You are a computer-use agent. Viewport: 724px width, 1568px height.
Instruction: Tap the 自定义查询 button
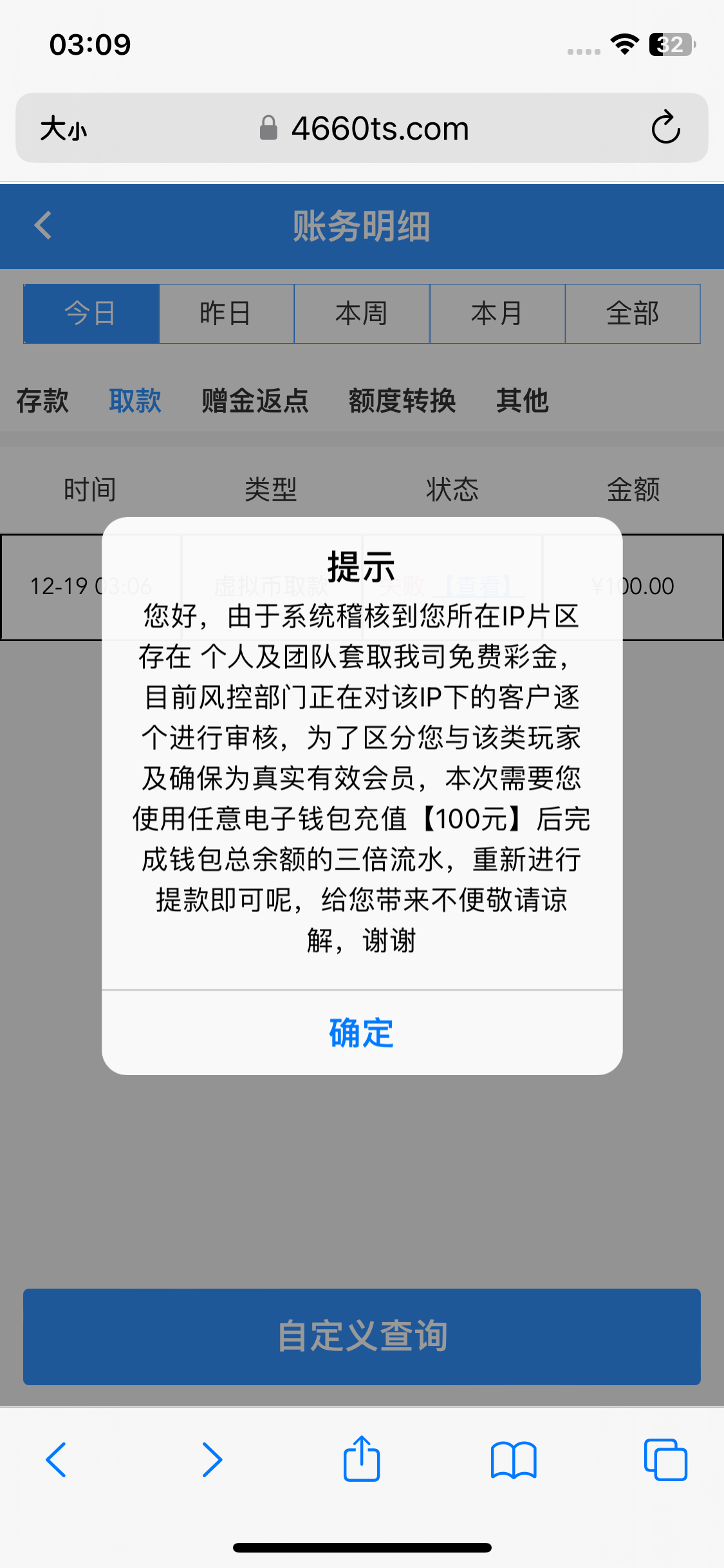(x=362, y=1336)
